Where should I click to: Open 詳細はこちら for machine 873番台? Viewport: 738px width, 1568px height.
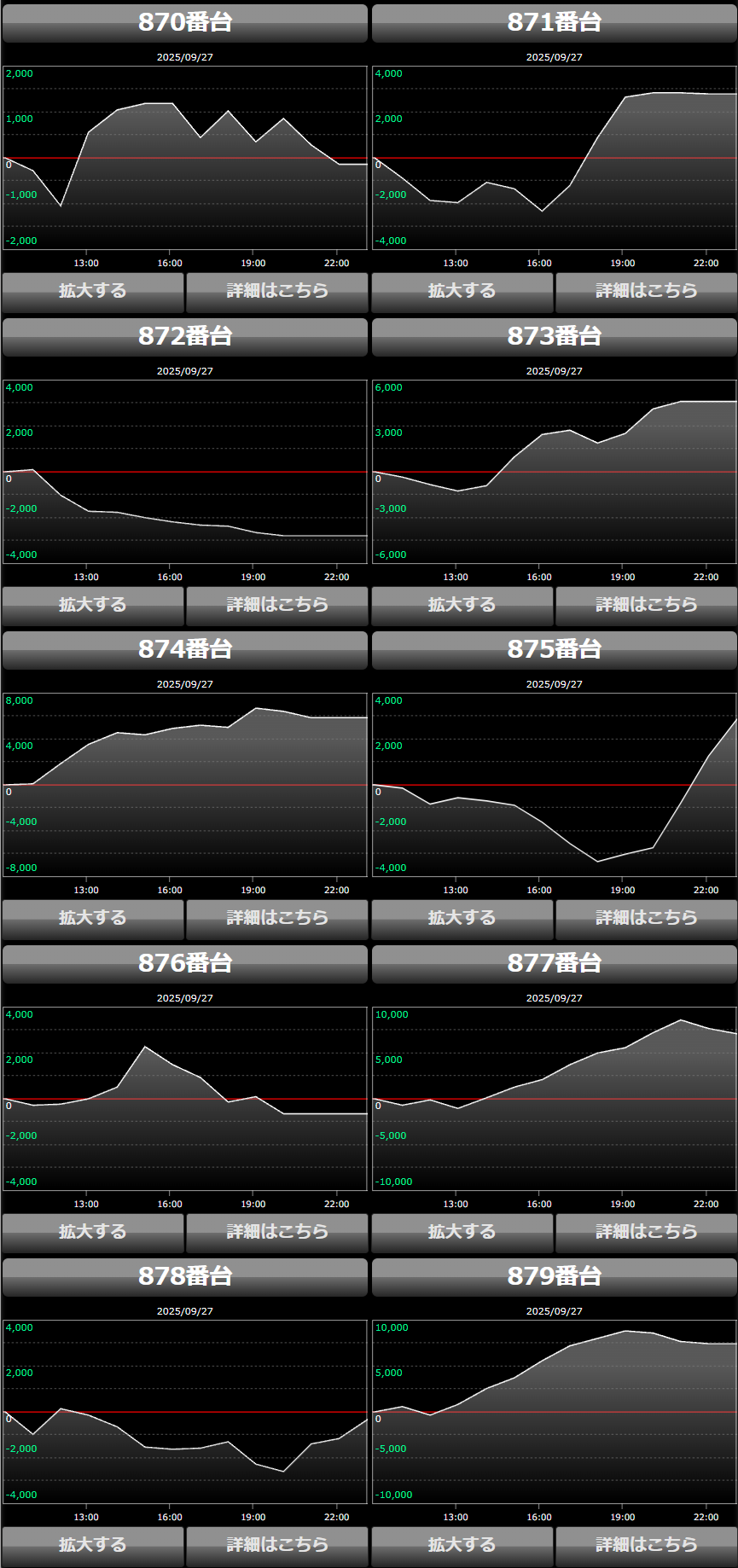pyautogui.click(x=646, y=605)
